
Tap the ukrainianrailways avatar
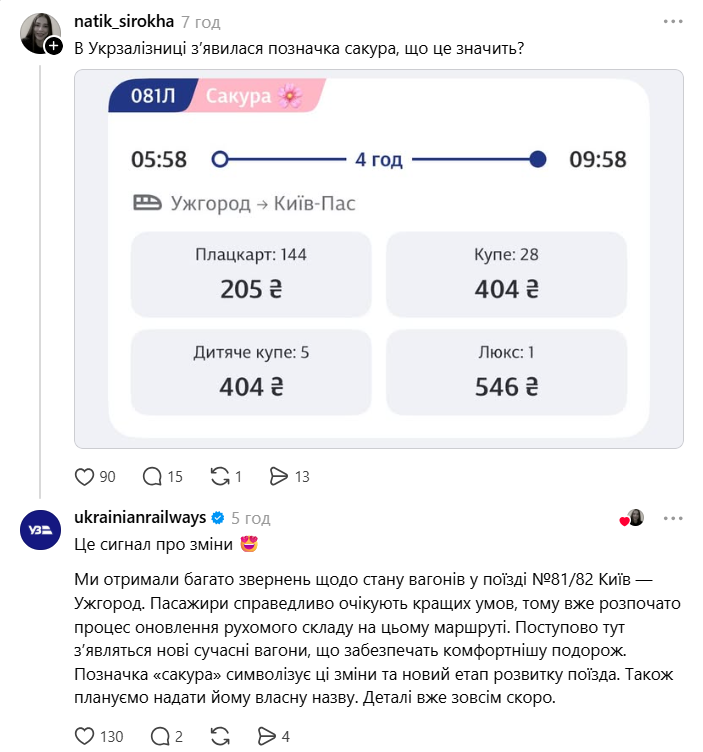(x=40, y=529)
